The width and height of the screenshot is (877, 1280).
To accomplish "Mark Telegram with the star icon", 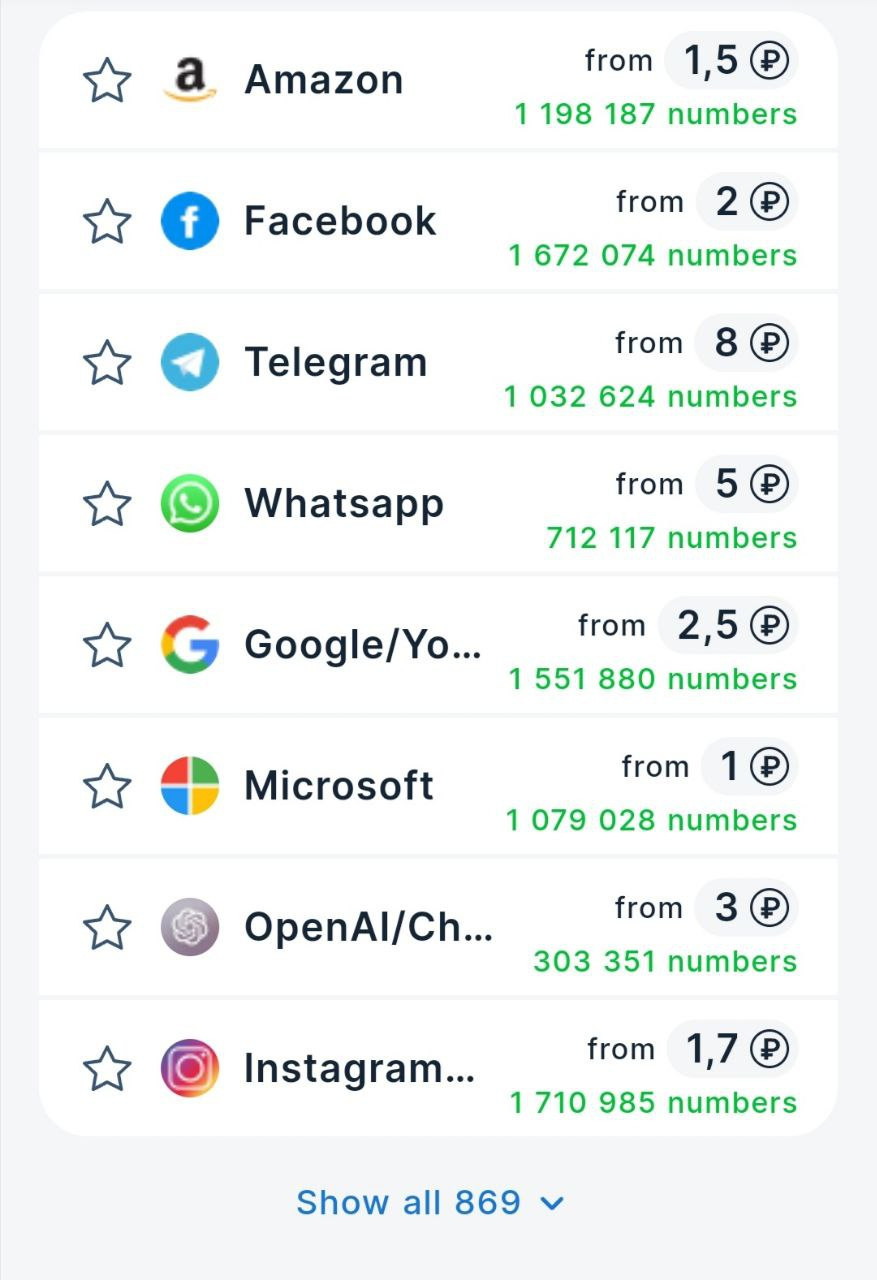I will [106, 362].
